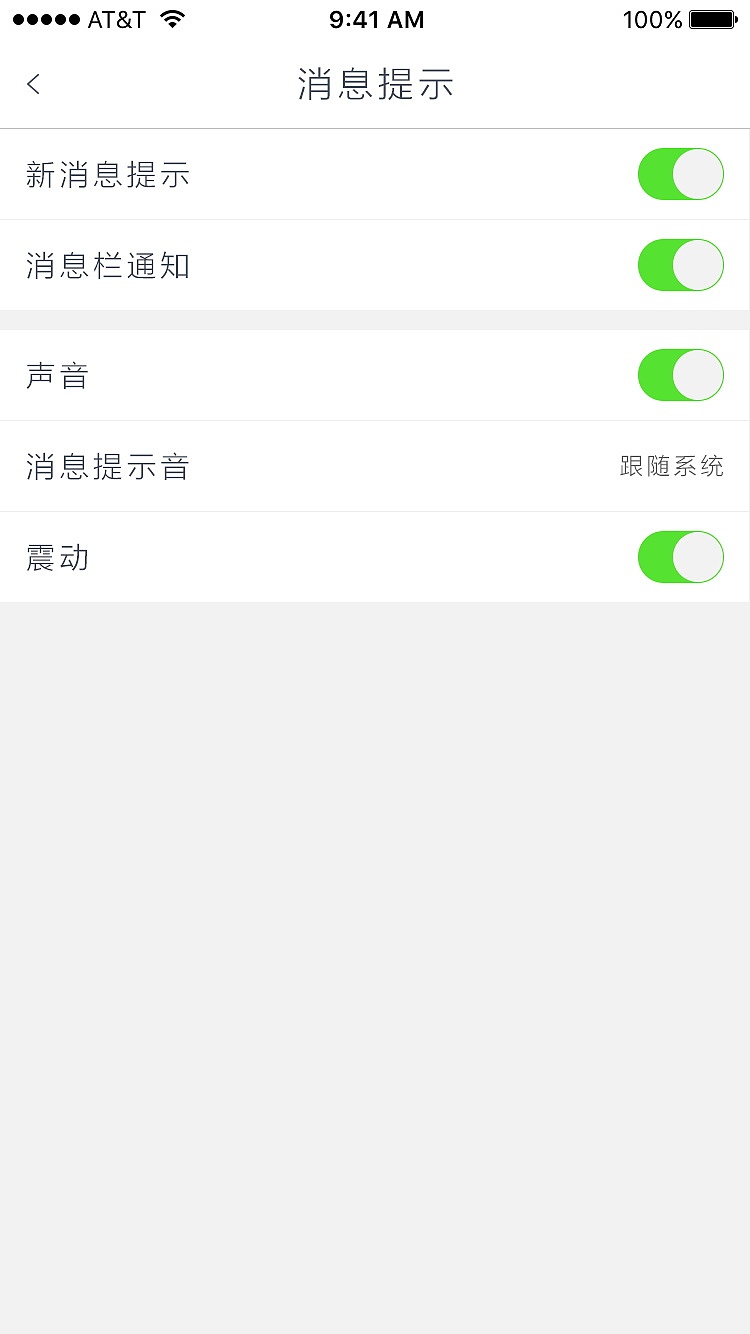Click the 9:41 AM clock display
The height and width of the screenshot is (1334, 750).
tap(377, 17)
